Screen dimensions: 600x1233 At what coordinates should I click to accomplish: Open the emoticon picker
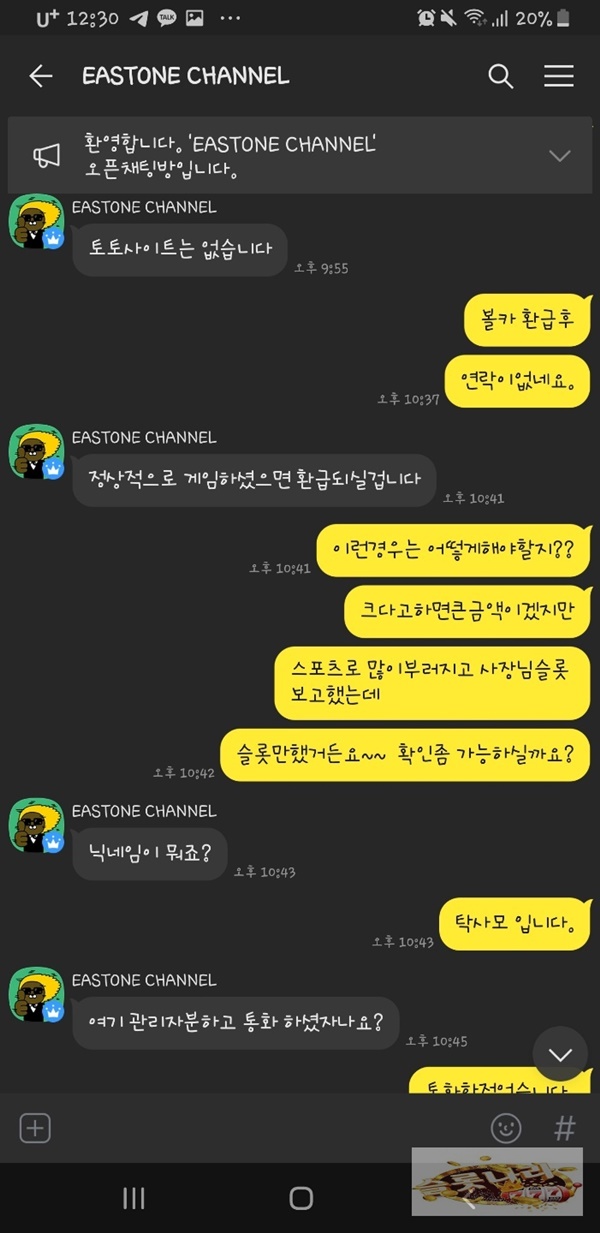pyautogui.click(x=506, y=1129)
